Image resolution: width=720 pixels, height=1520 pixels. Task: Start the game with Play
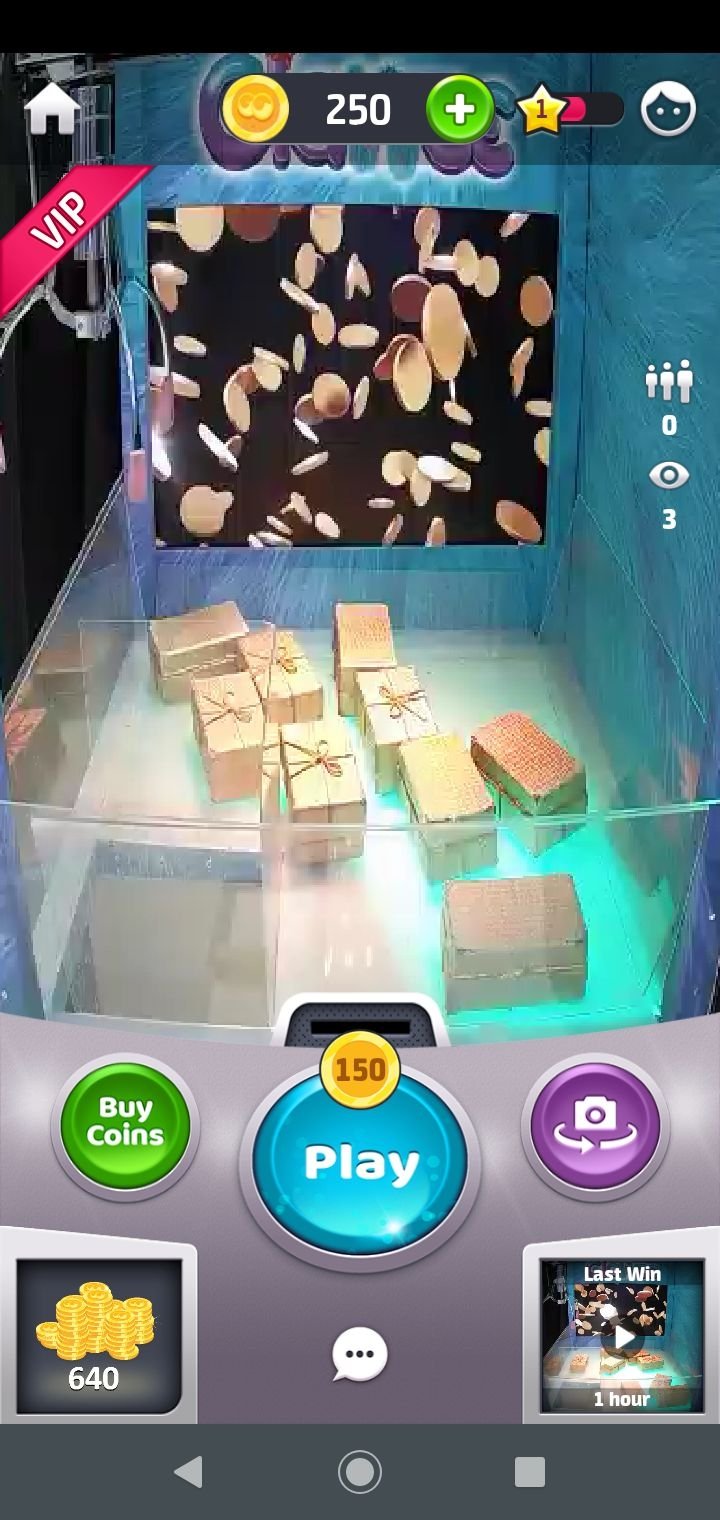(360, 1162)
